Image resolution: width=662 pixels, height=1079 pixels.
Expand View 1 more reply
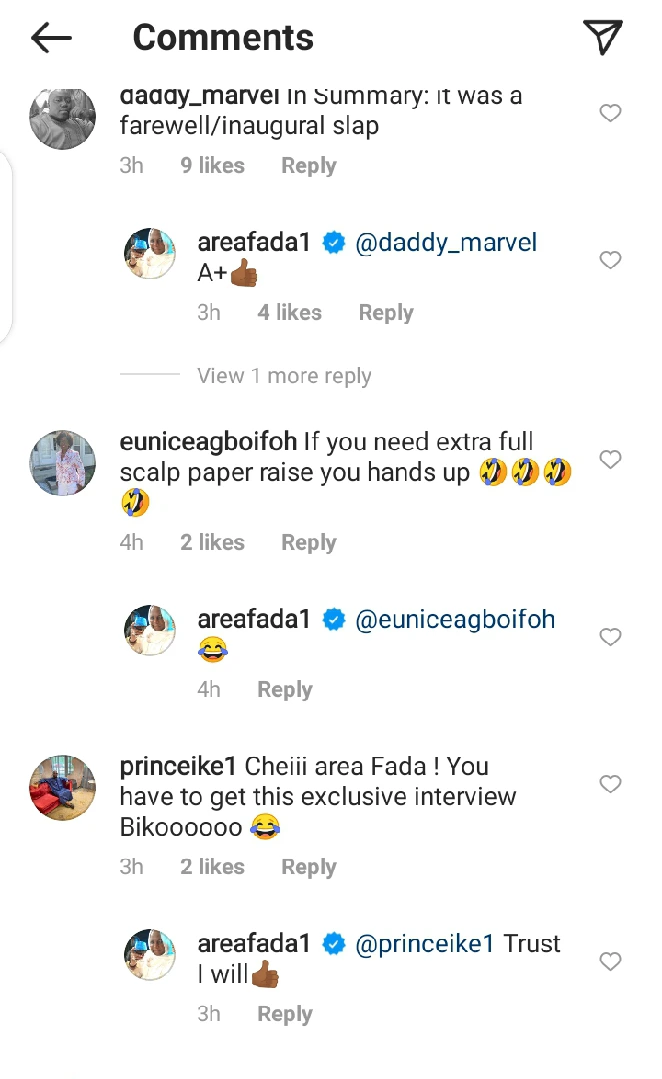coord(284,376)
